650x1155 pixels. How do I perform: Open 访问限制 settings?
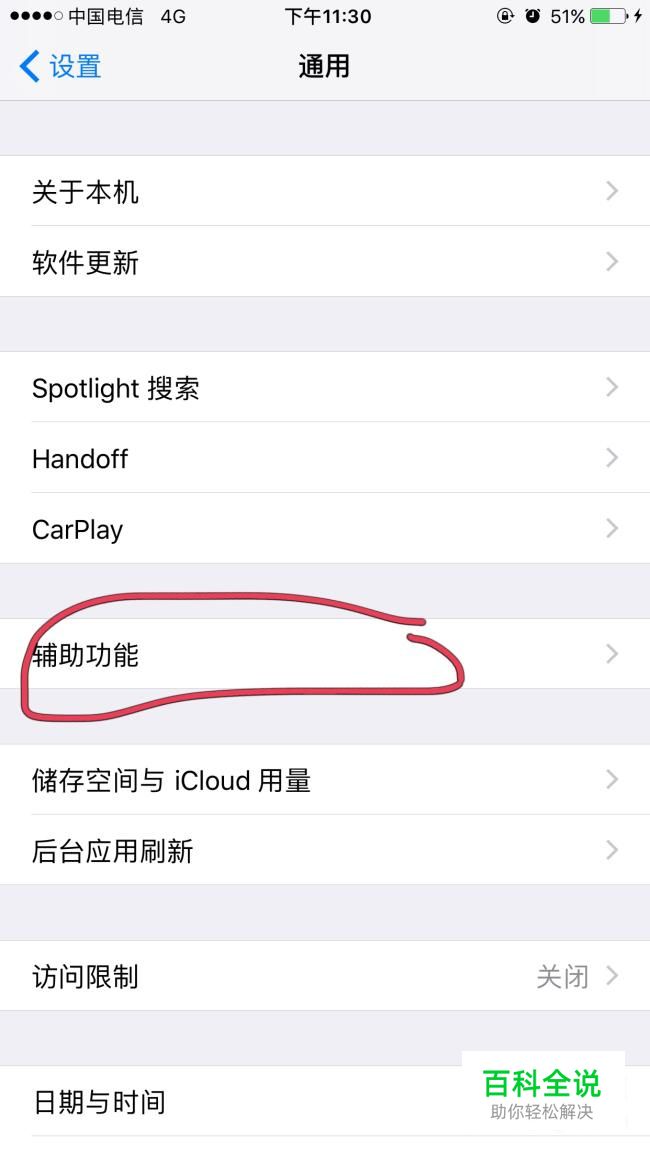325,975
